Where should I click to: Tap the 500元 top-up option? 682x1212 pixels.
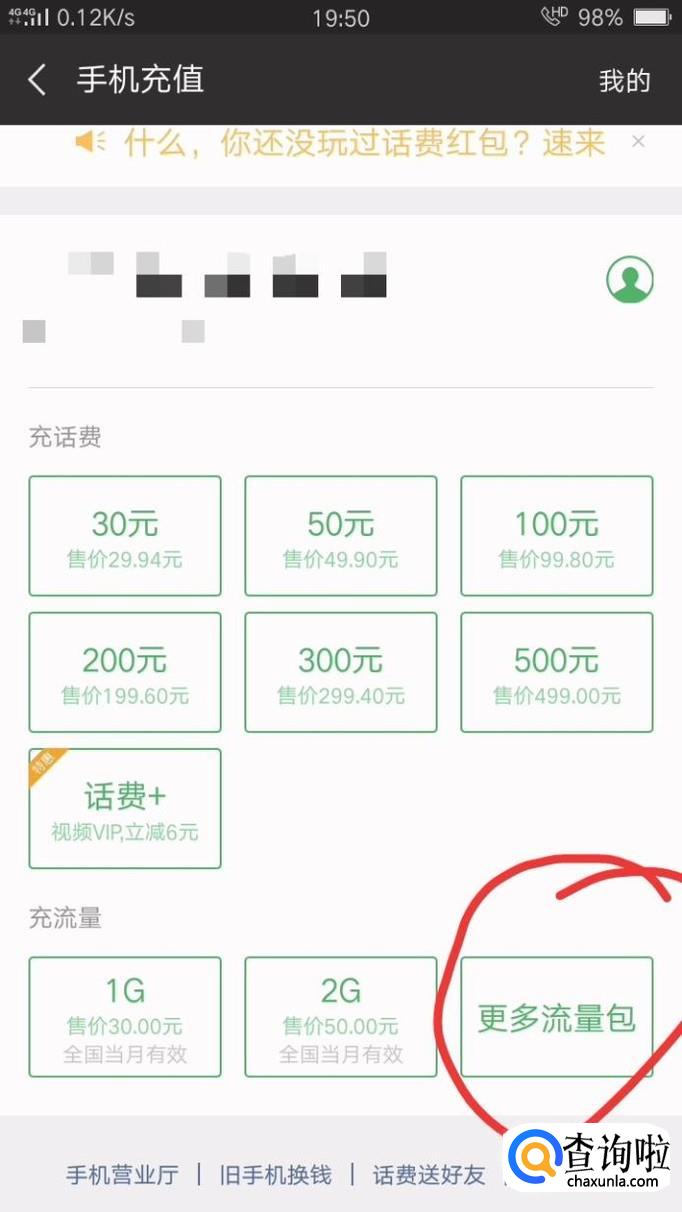pyautogui.click(x=557, y=672)
